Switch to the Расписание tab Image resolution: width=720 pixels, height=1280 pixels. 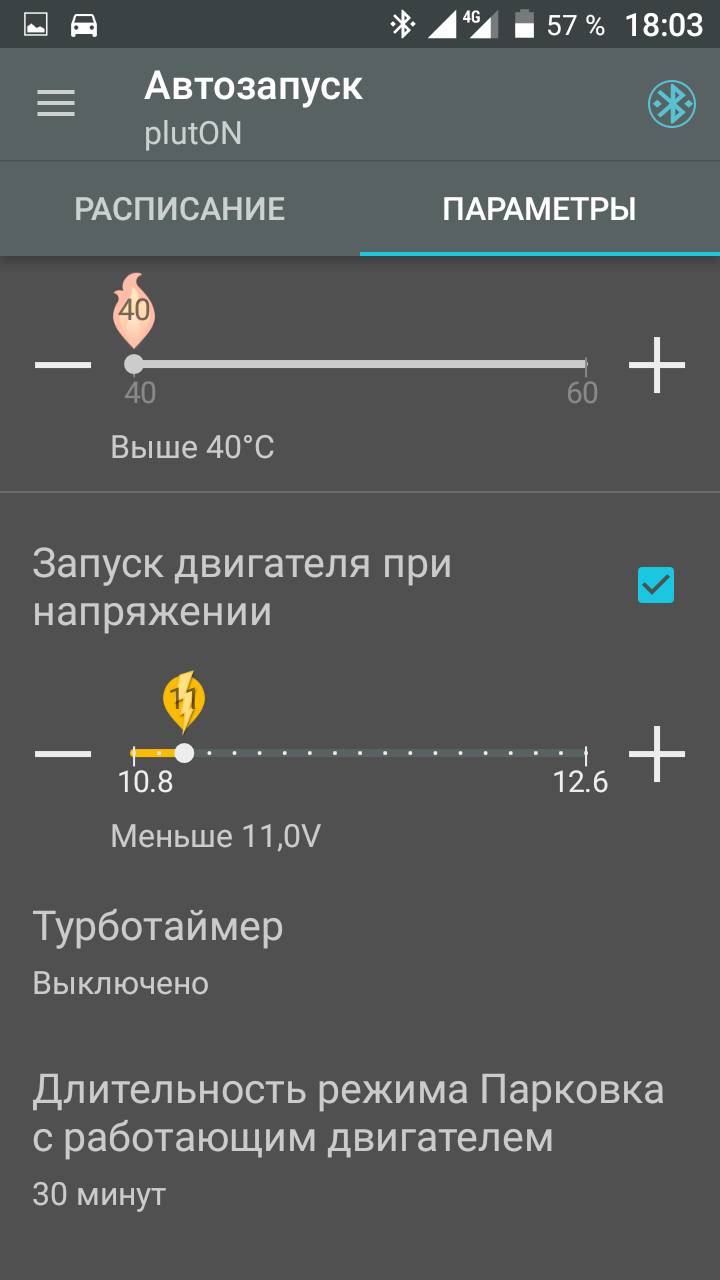coord(180,209)
